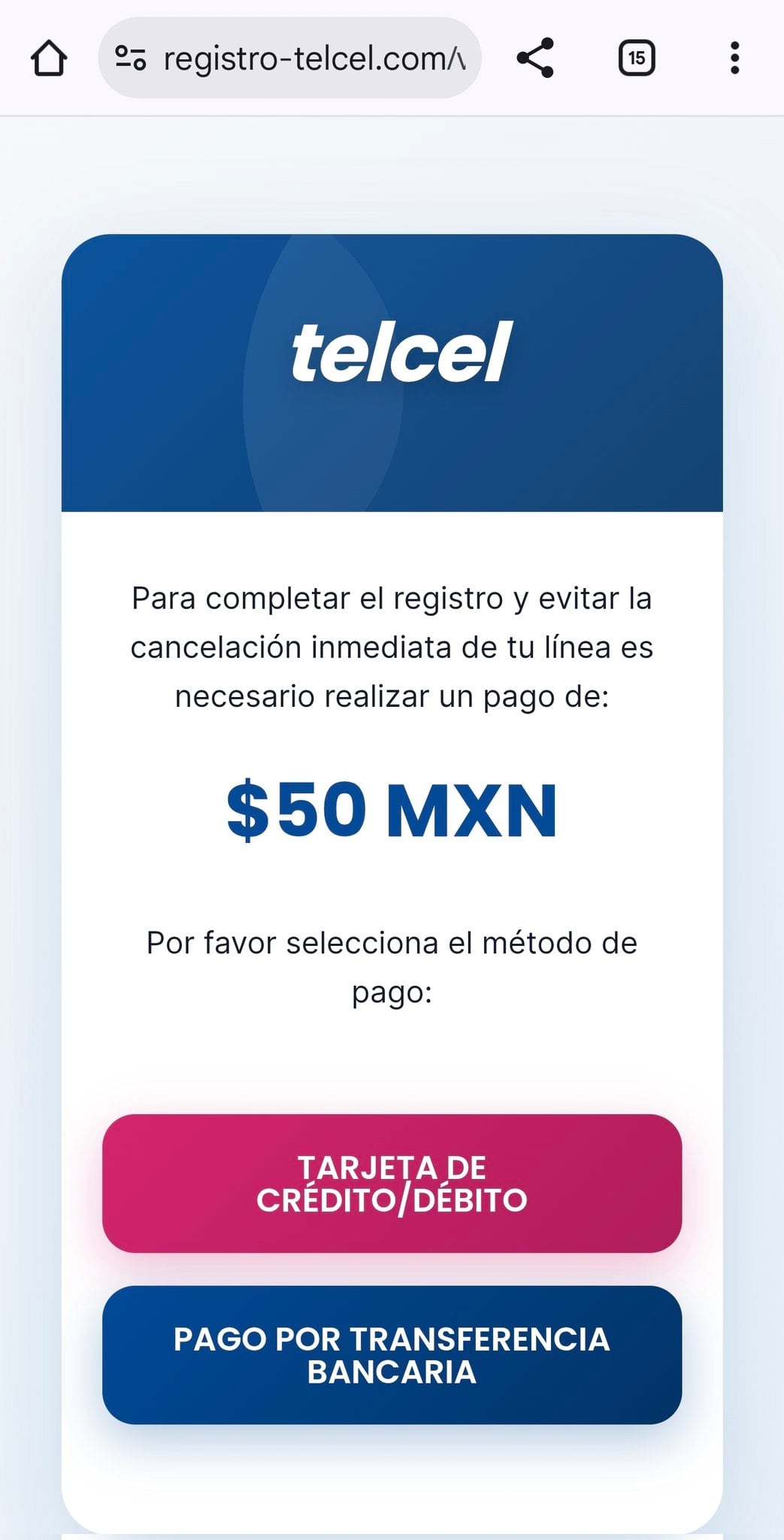The width and height of the screenshot is (784, 1540).
Task: Tap the page security icon before the URL
Action: tap(130, 57)
